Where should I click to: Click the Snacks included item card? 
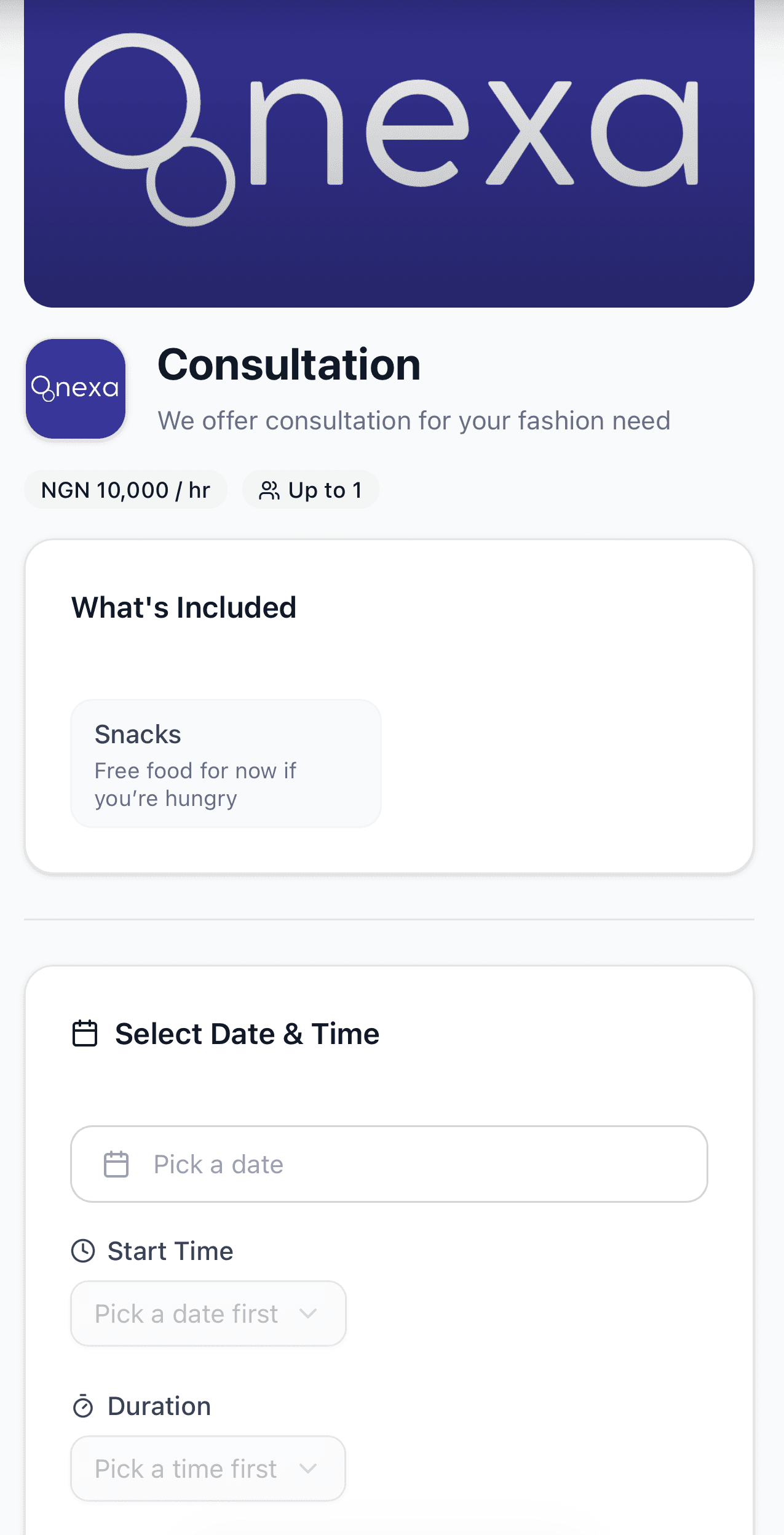[x=226, y=763]
